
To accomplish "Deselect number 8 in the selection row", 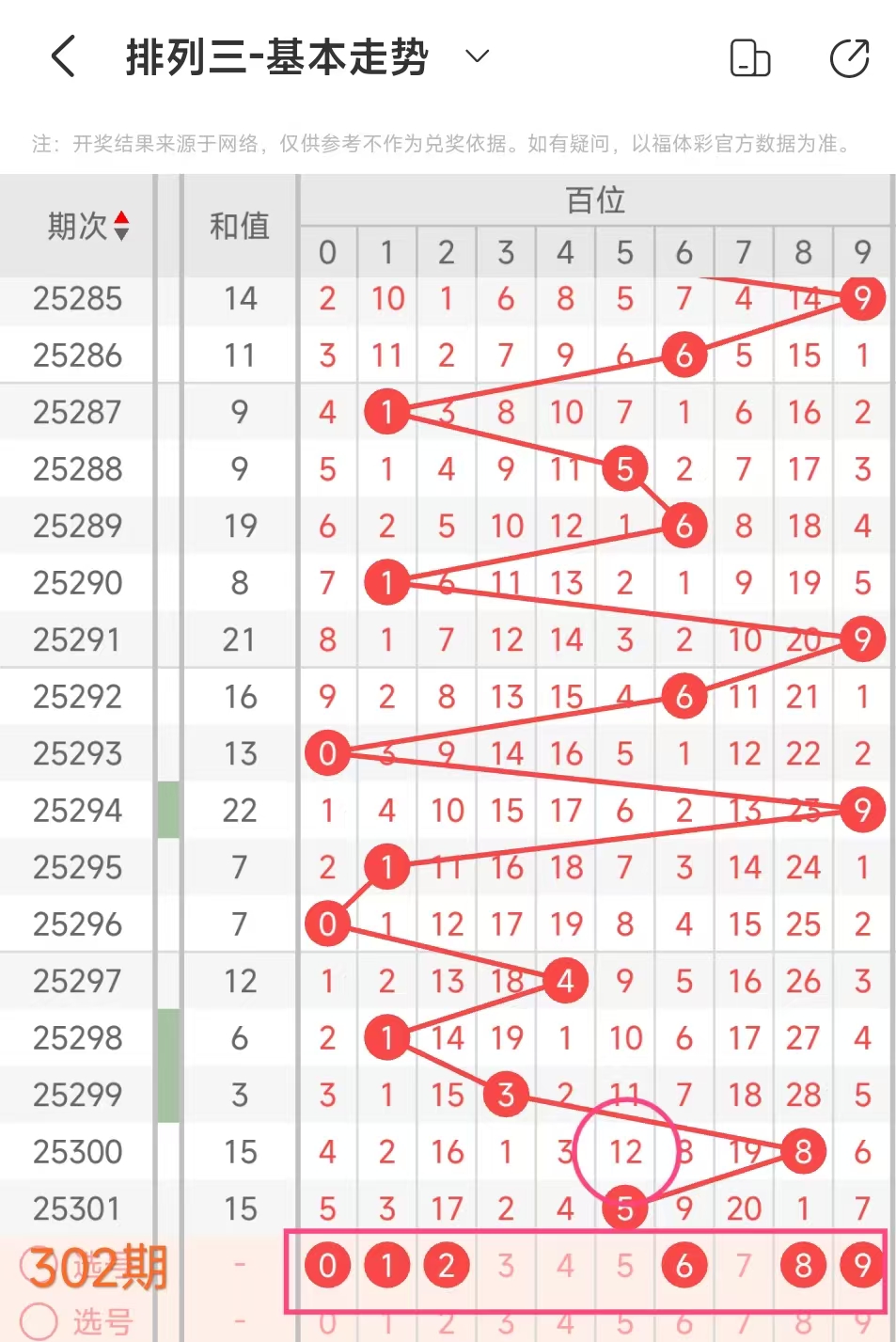I will coord(803,1266).
